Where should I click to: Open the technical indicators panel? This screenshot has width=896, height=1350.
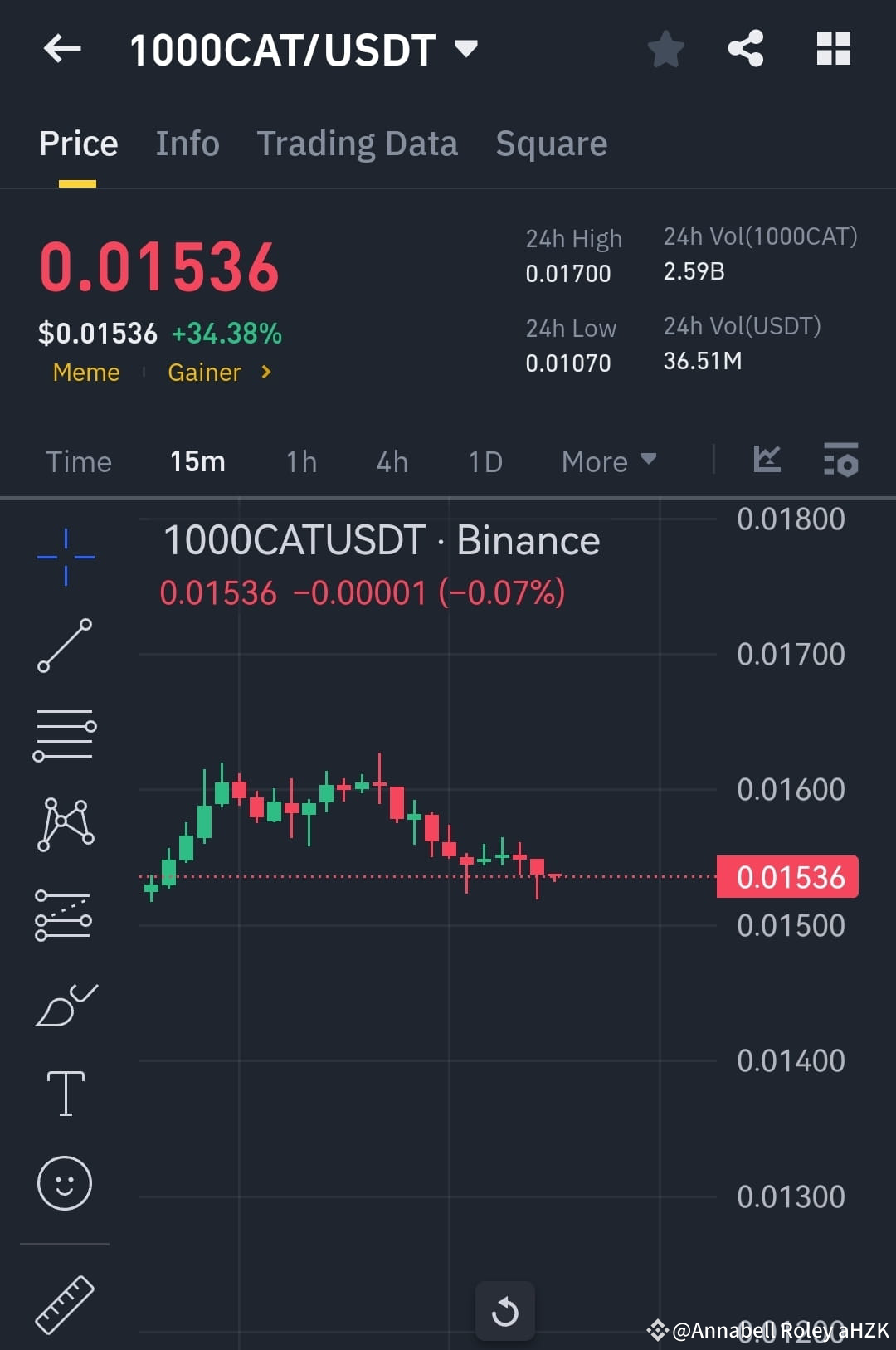840,461
